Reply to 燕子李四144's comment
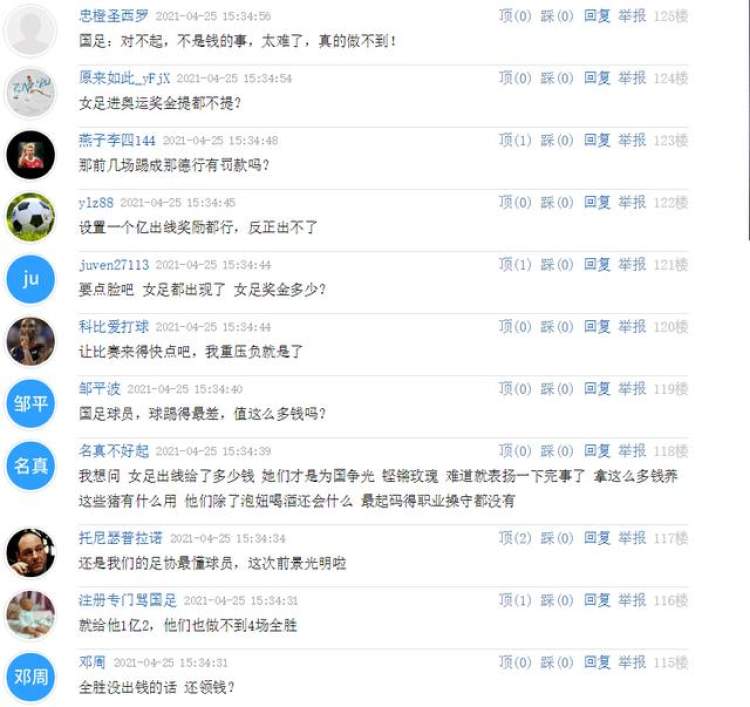750x707 pixels. (597, 140)
